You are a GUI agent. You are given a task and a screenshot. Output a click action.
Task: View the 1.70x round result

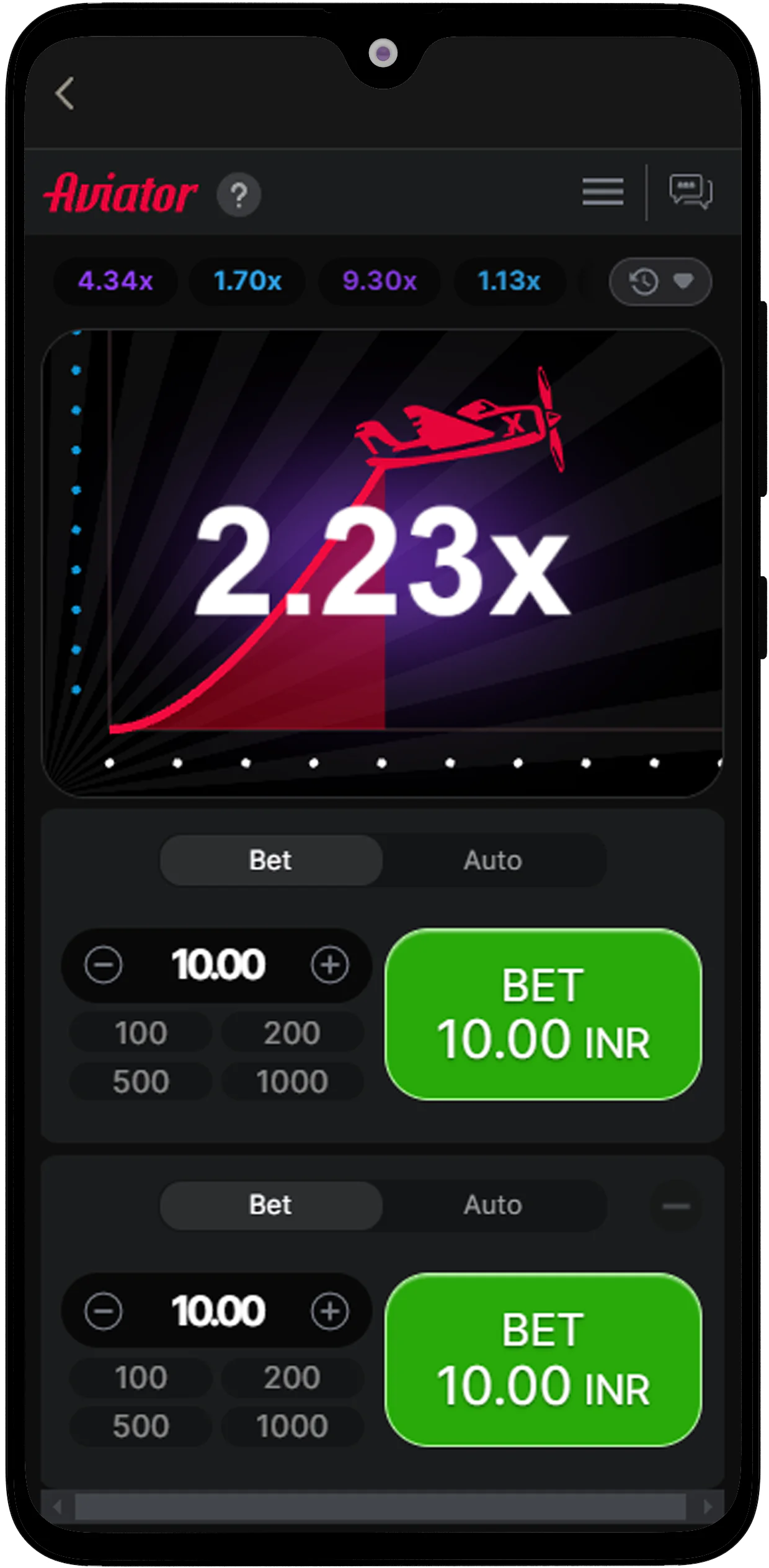coord(247,282)
